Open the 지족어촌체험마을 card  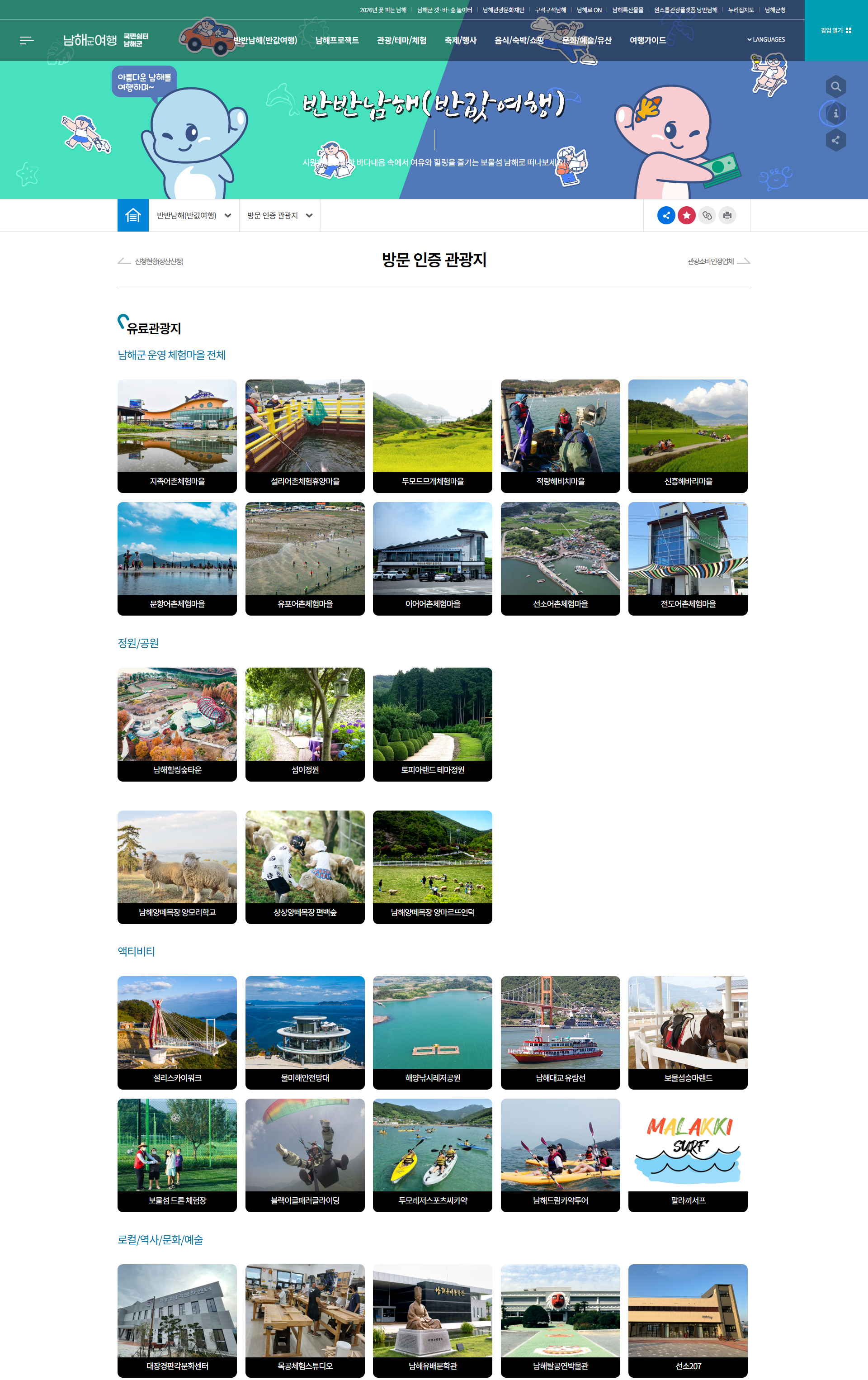click(177, 436)
